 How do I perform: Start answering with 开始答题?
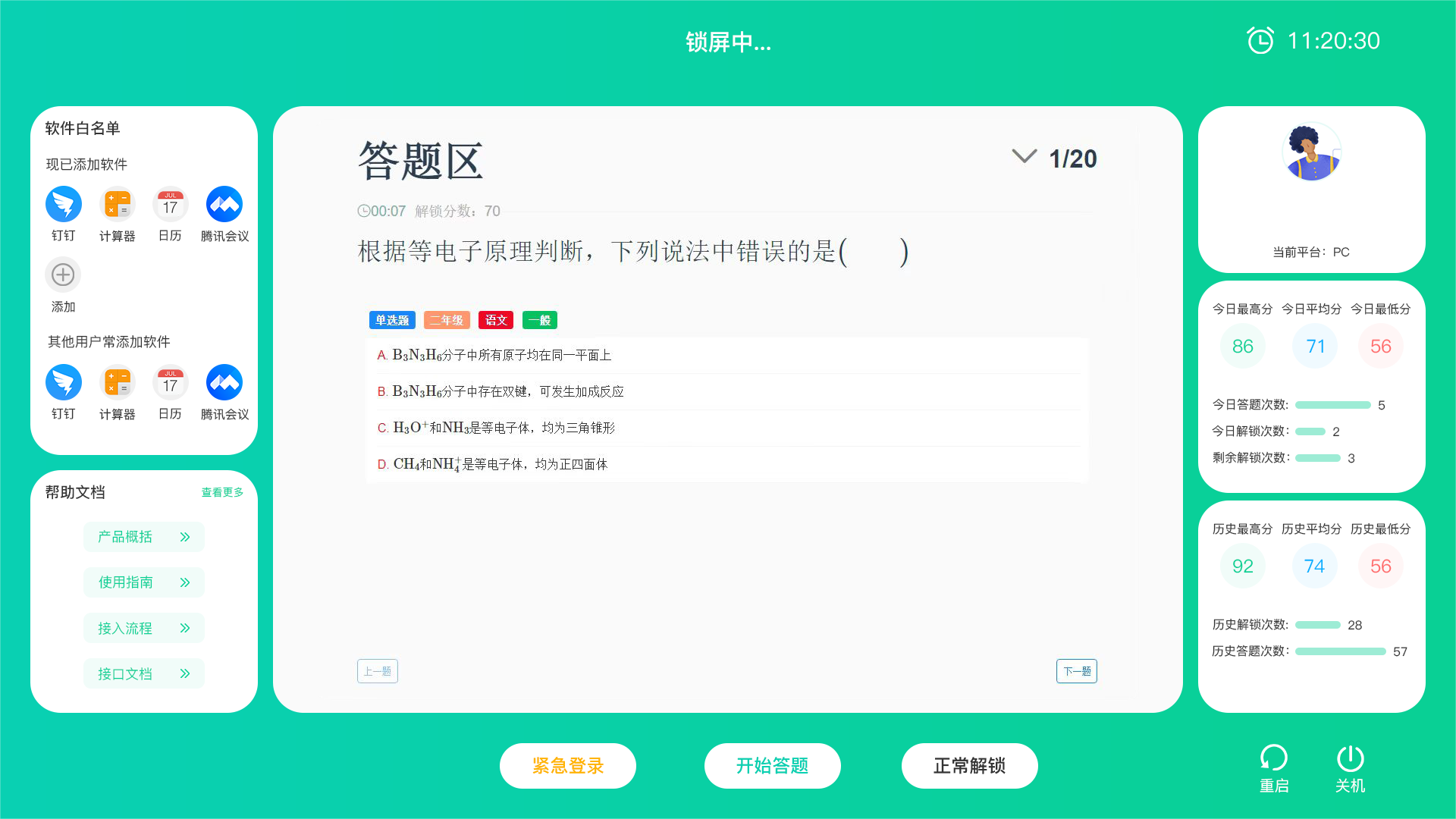pyautogui.click(x=772, y=766)
